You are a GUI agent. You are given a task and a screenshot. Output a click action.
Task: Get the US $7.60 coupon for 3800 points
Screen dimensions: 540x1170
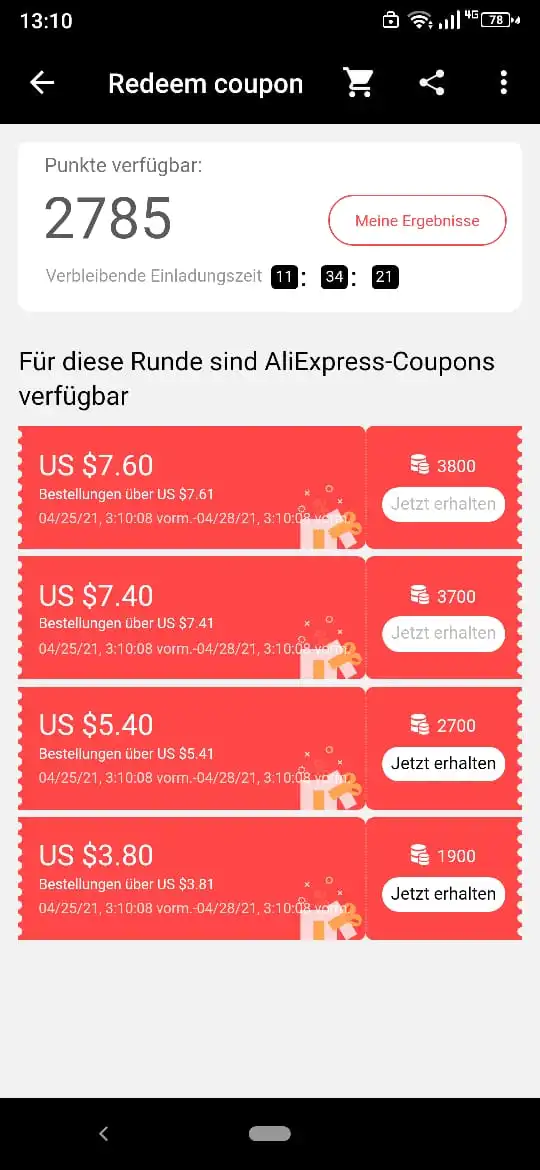coord(443,504)
